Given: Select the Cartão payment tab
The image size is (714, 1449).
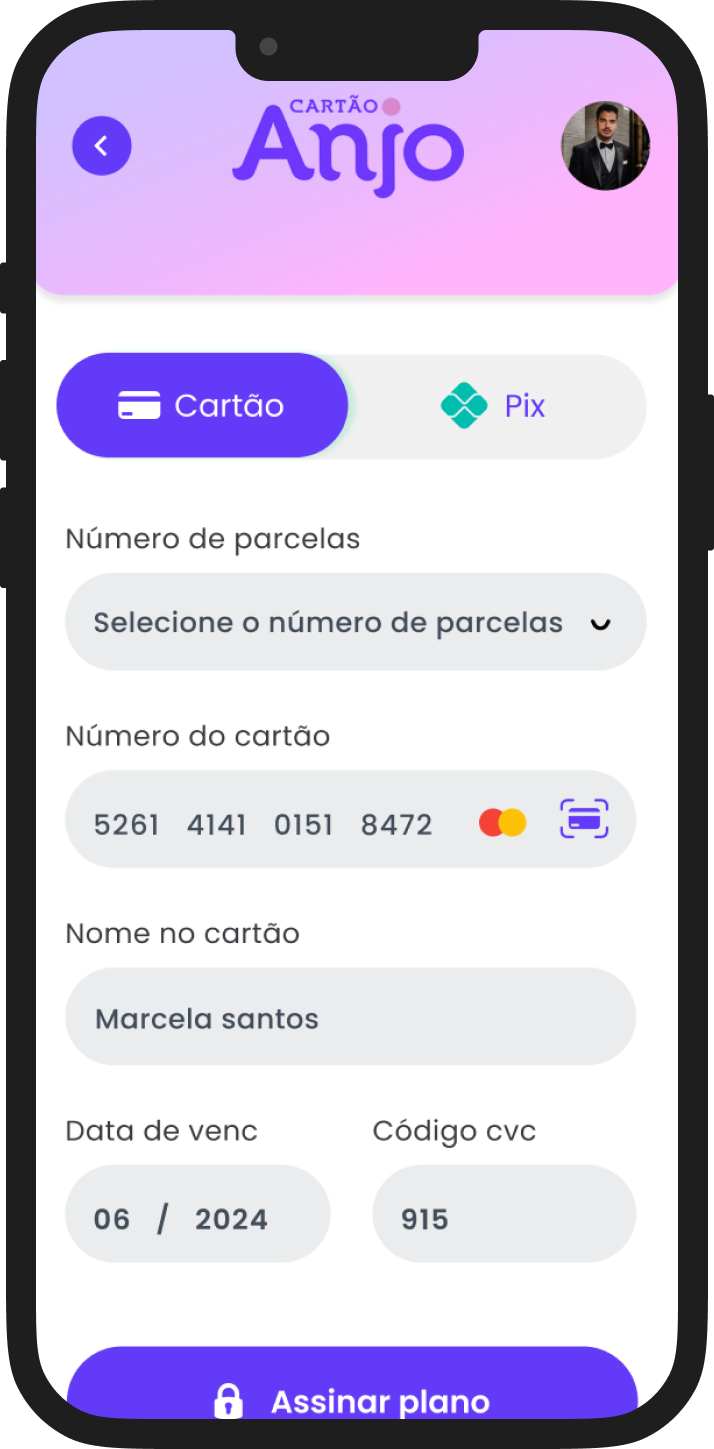Looking at the screenshot, I should click(x=202, y=406).
